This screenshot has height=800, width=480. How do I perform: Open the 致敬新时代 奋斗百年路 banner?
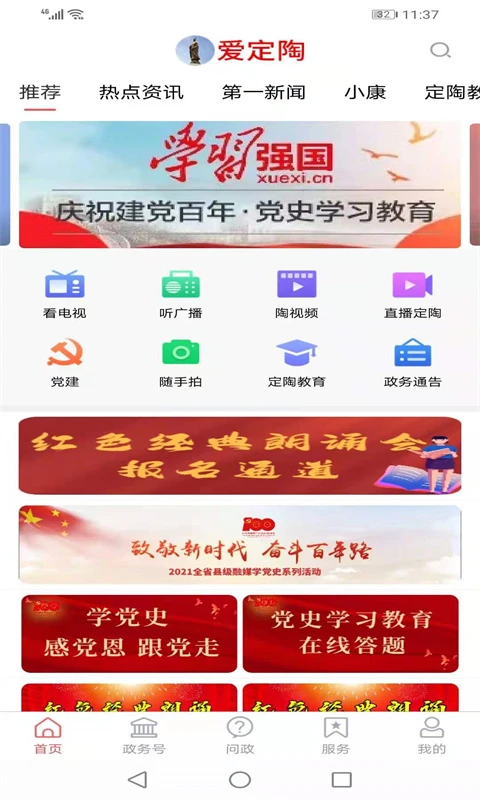point(240,544)
